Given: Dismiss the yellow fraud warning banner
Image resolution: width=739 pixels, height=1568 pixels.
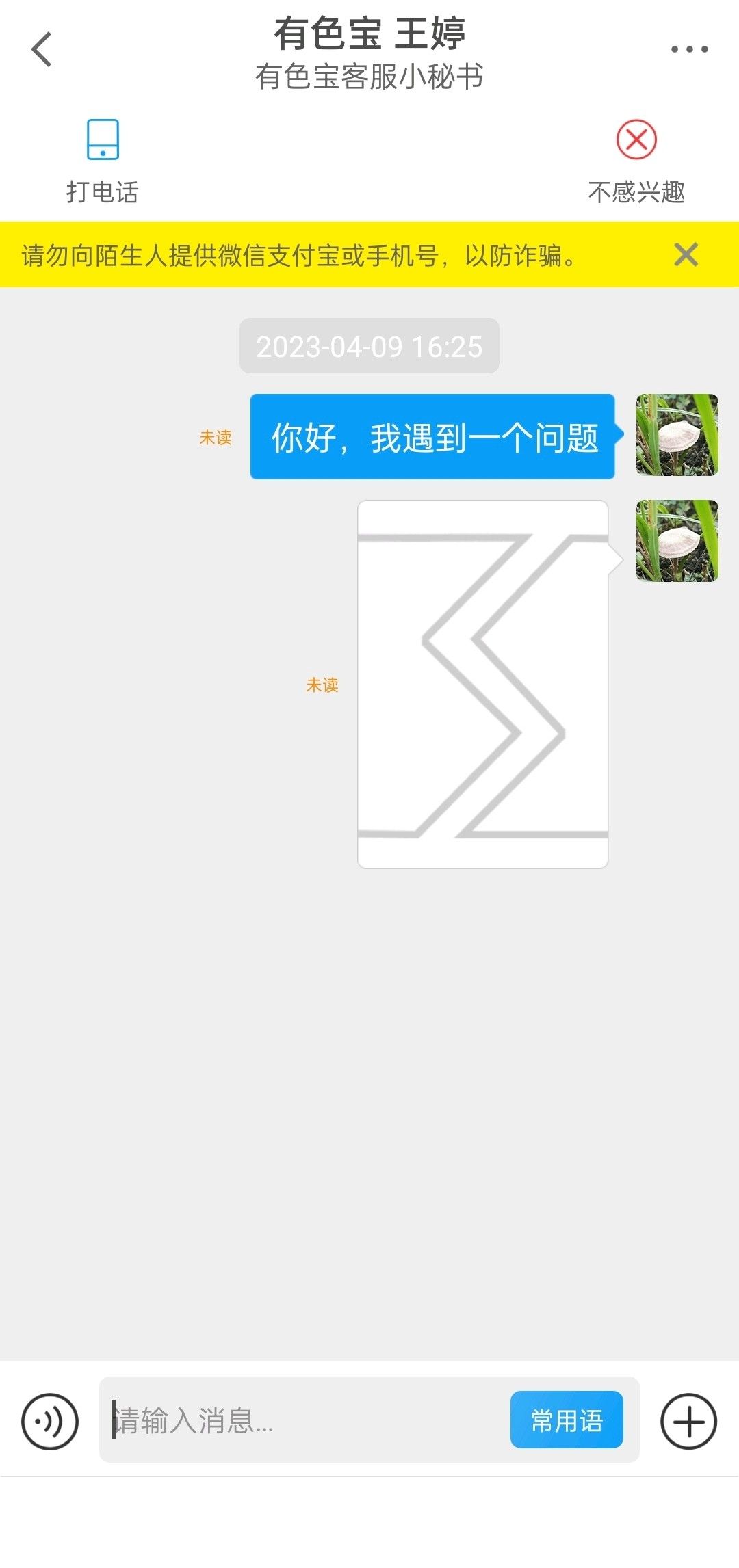Looking at the screenshot, I should tap(686, 254).
